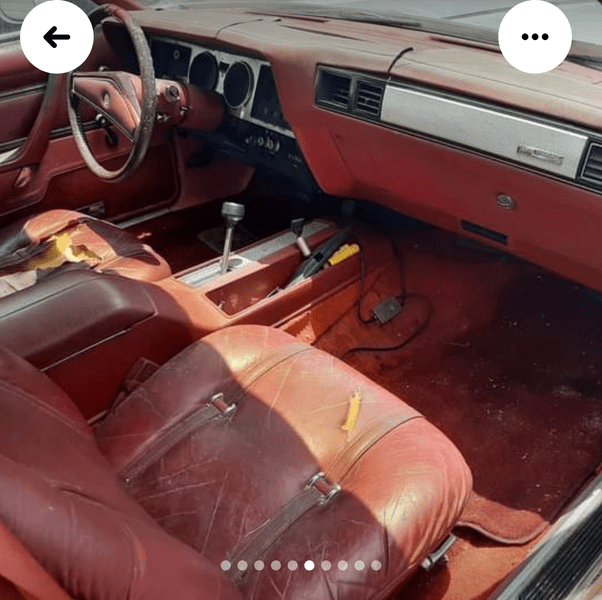Viewport: 602px width, 600px height.
Task: Open the three-dot overflow menu
Action: [x=535, y=37]
